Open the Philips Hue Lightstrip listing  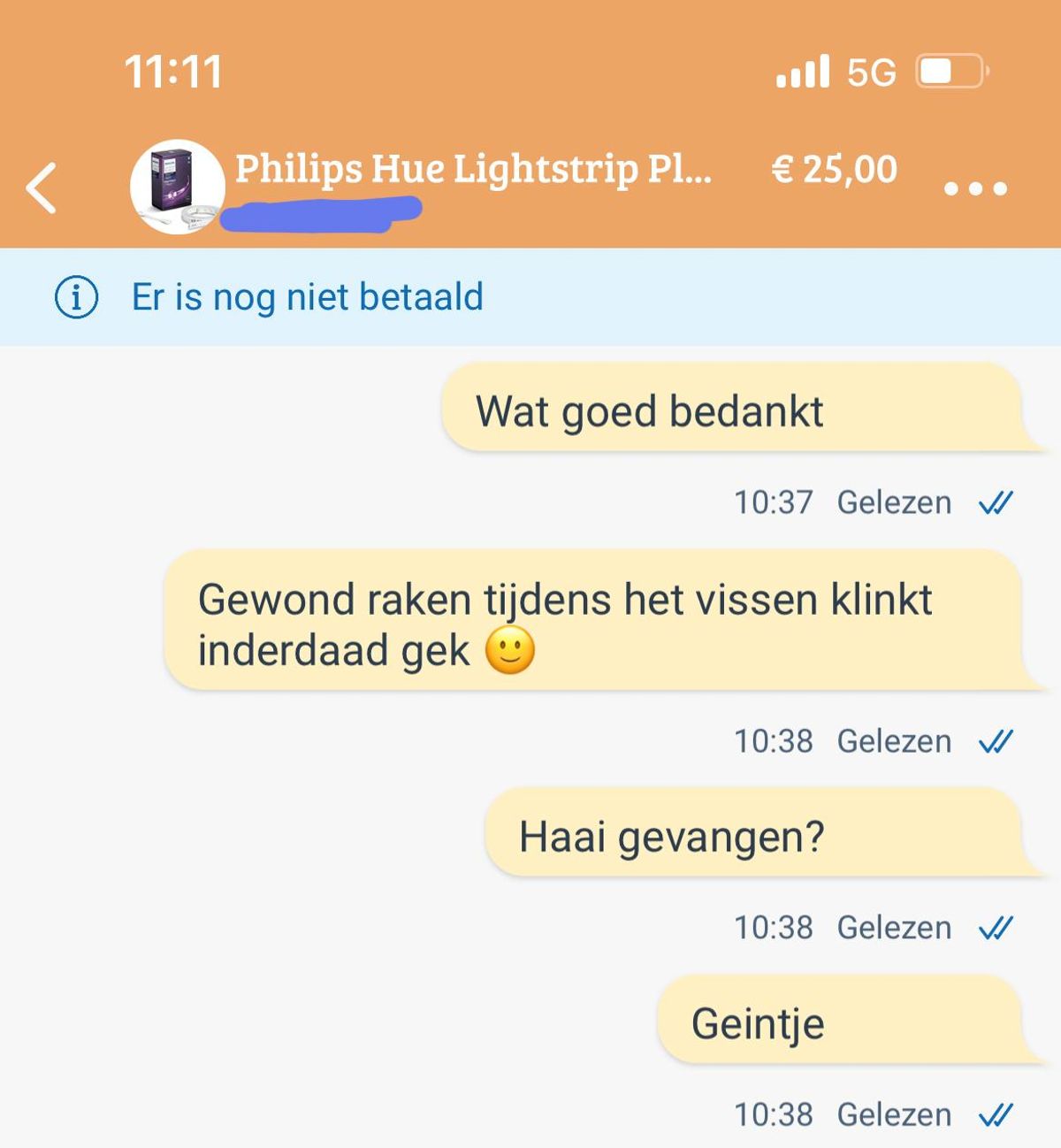(x=472, y=169)
